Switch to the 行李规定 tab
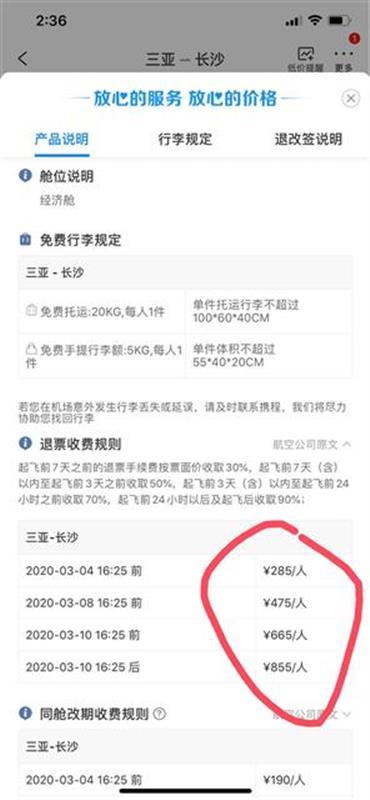370x800 pixels. tap(185, 139)
